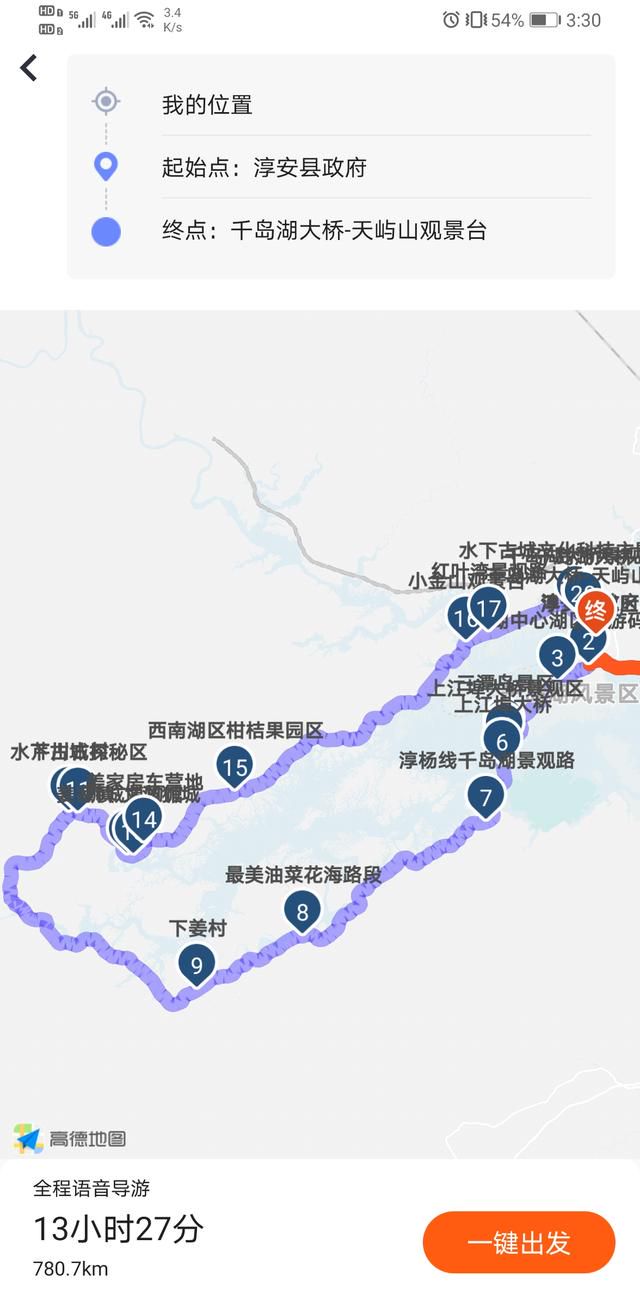640x1306 pixels.
Task: Select the 我的位置 row
Action: coord(340,104)
